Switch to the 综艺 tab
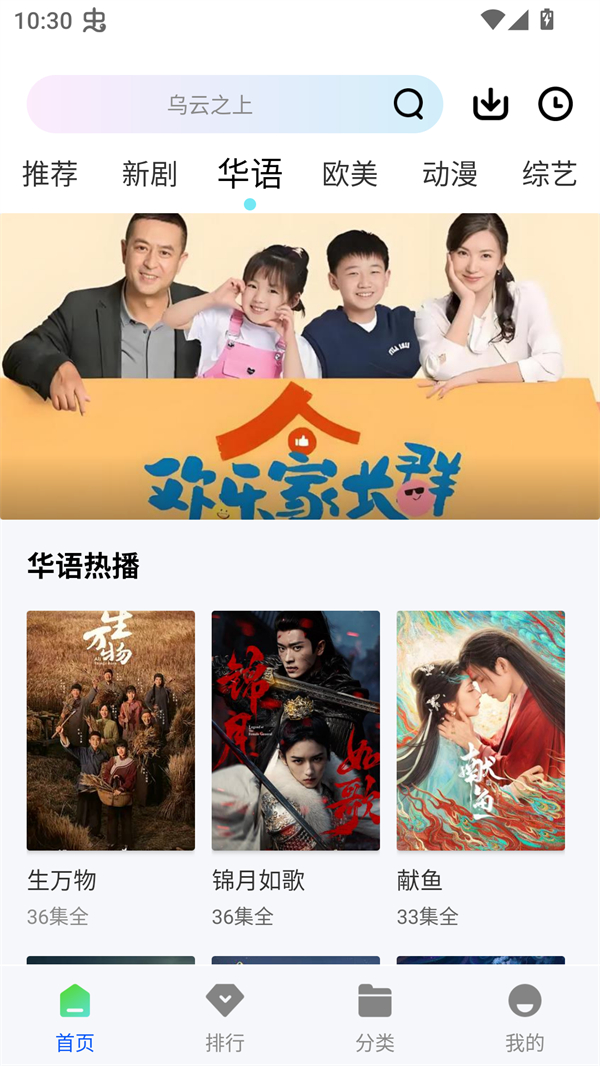The height and width of the screenshot is (1066, 600). 549,174
